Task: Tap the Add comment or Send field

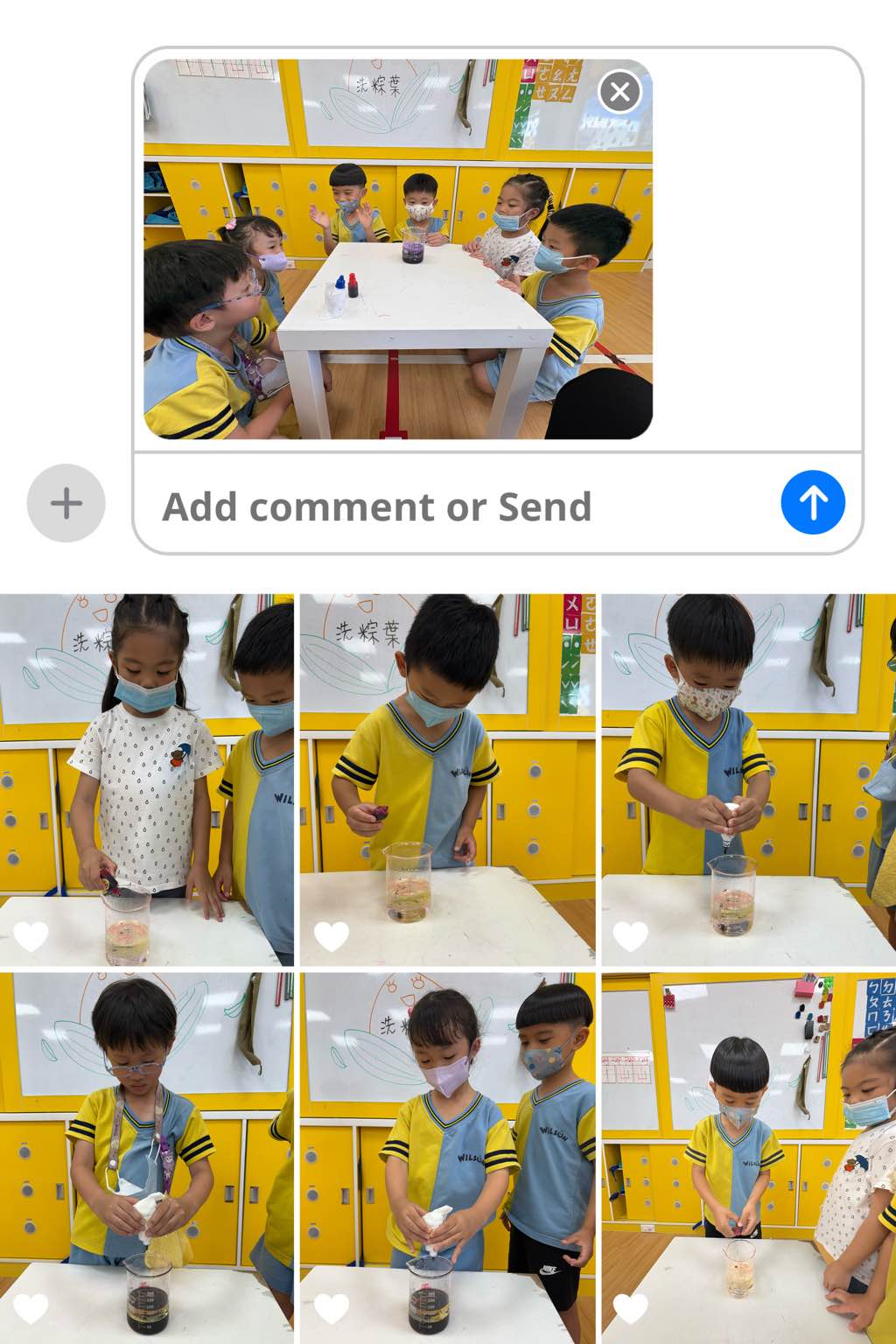Action: (x=455, y=507)
